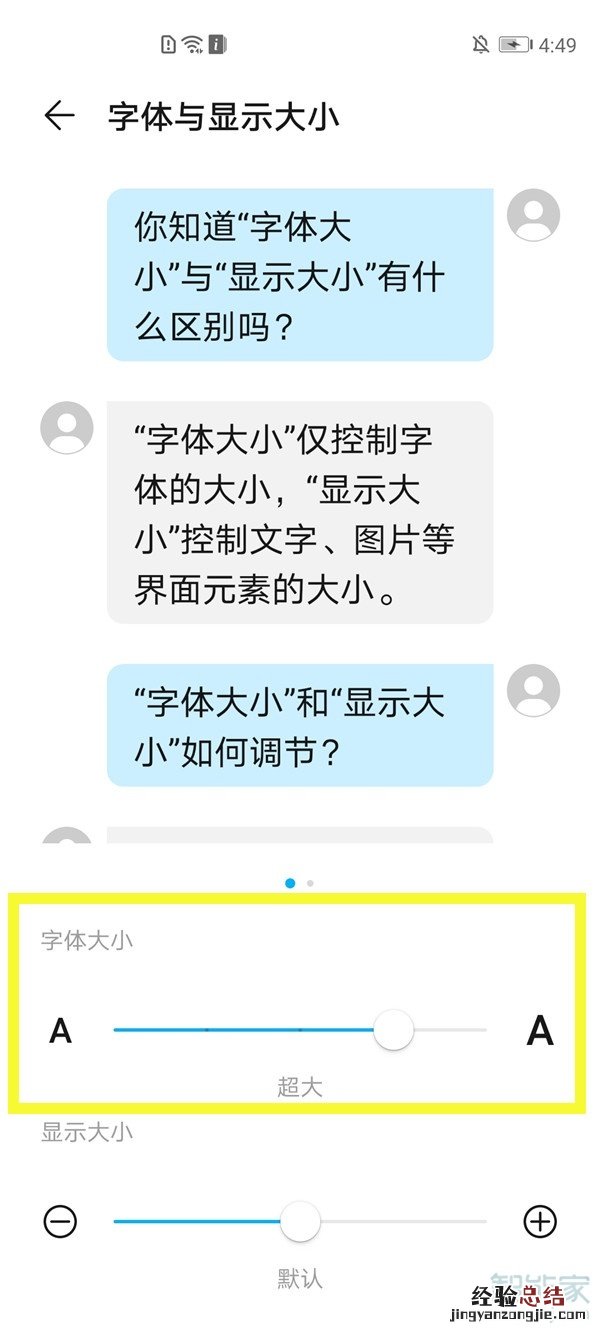Tap the 显示大小 slider track at its smallest end
The width and height of the screenshot is (600, 1333).
(x=117, y=1221)
